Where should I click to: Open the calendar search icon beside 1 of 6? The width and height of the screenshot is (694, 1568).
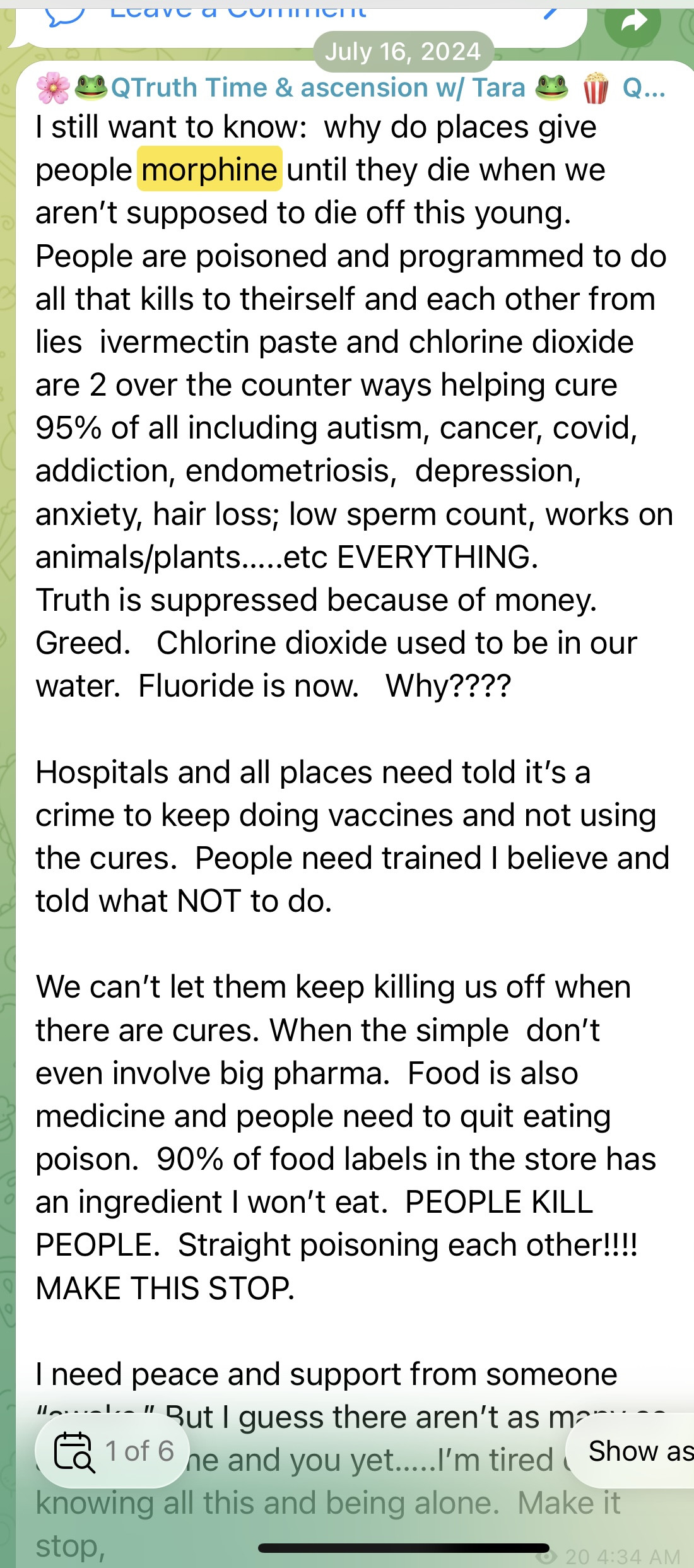tap(74, 1451)
